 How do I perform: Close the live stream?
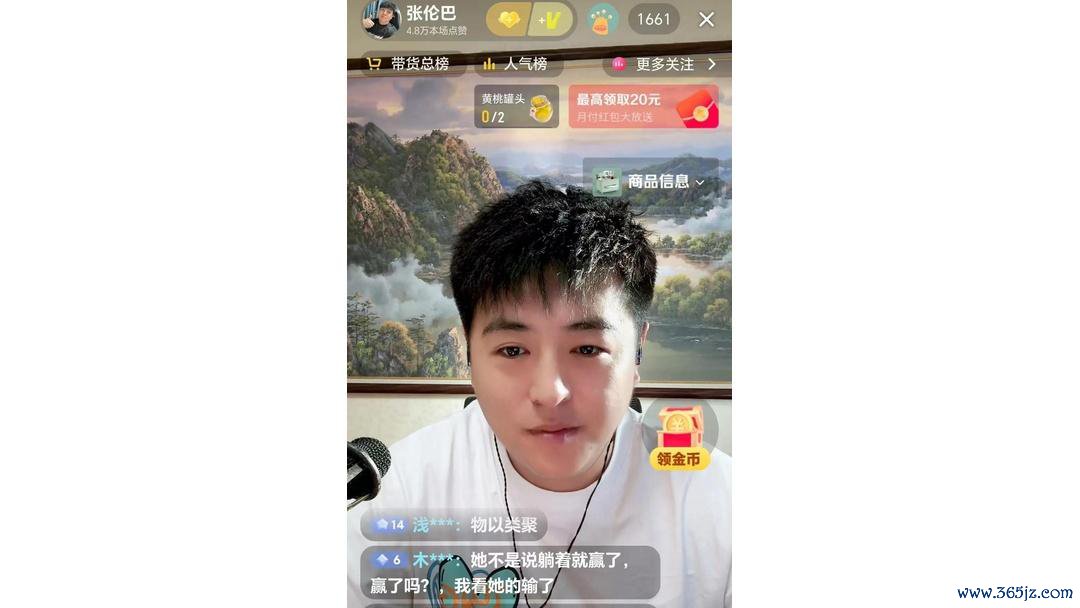pyautogui.click(x=706, y=19)
